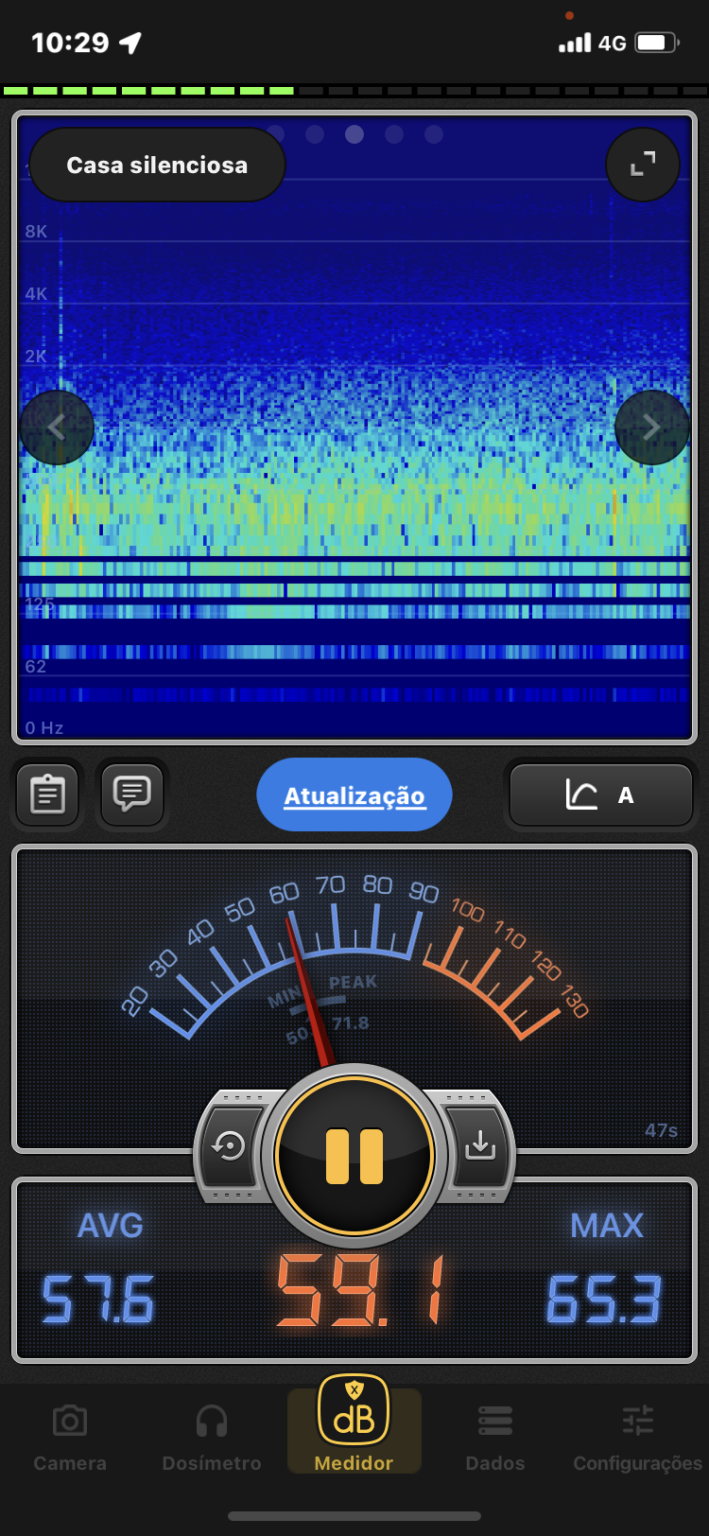Image resolution: width=709 pixels, height=1536 pixels.
Task: Go to the previous graph view
Action: tap(57, 428)
